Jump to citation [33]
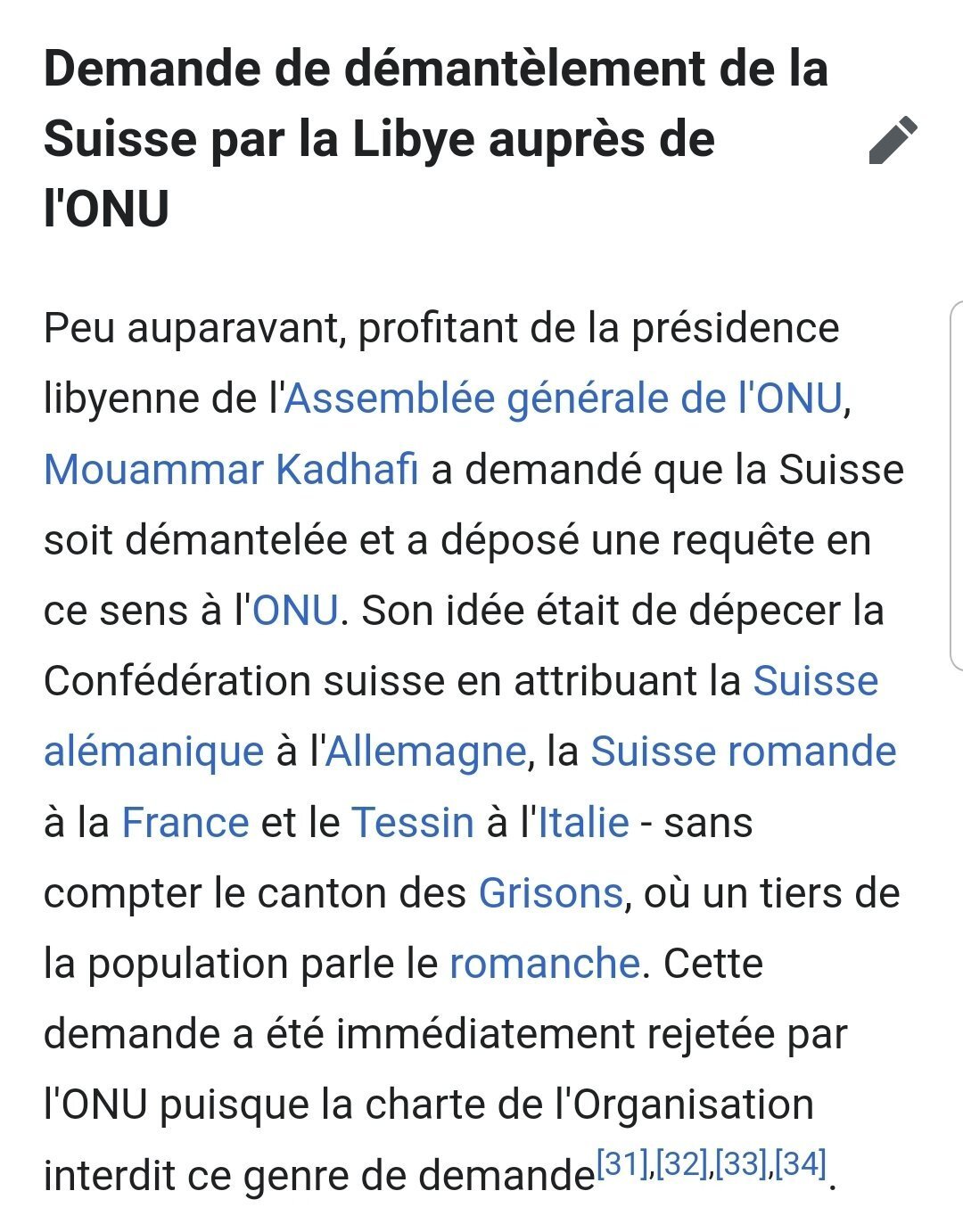The image size is (963, 1232). (741, 1163)
